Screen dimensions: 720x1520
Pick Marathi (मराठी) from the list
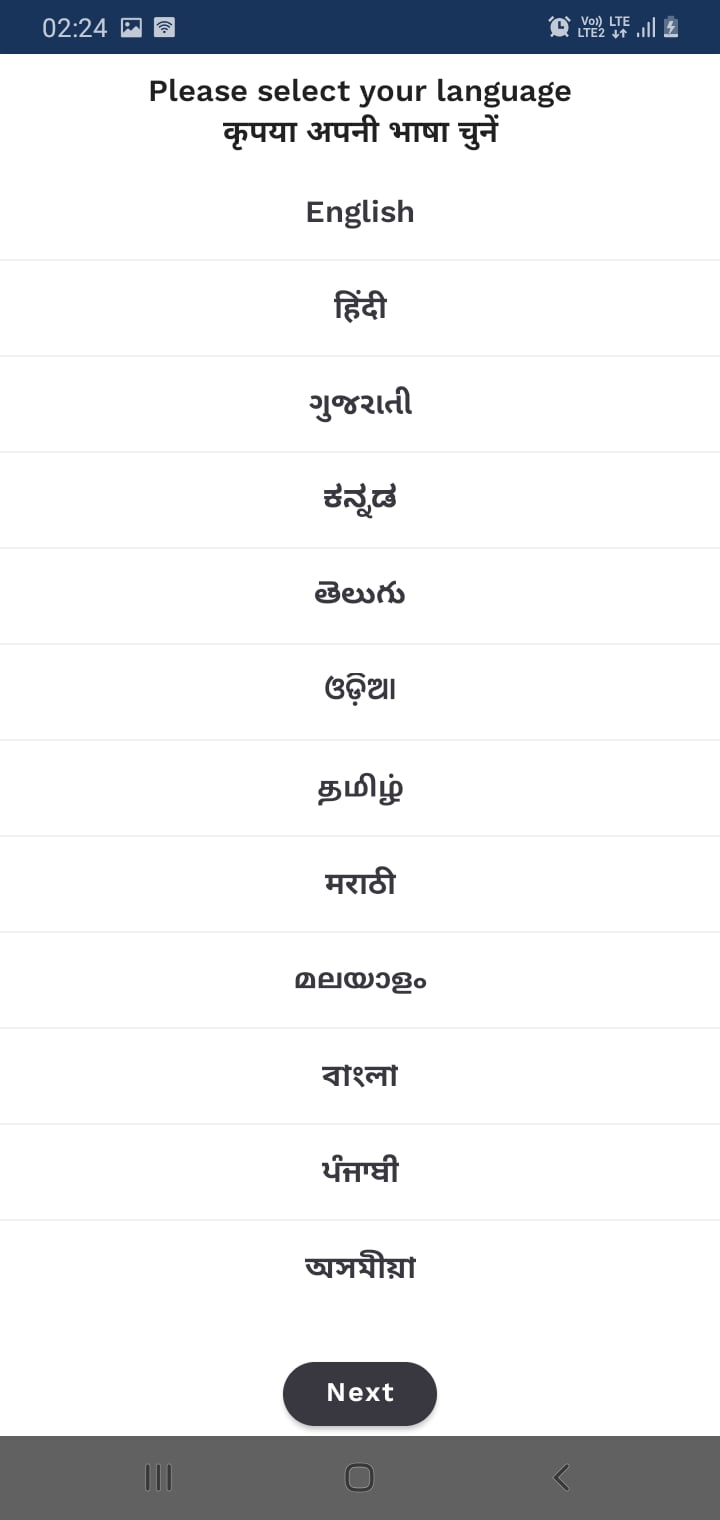360,883
